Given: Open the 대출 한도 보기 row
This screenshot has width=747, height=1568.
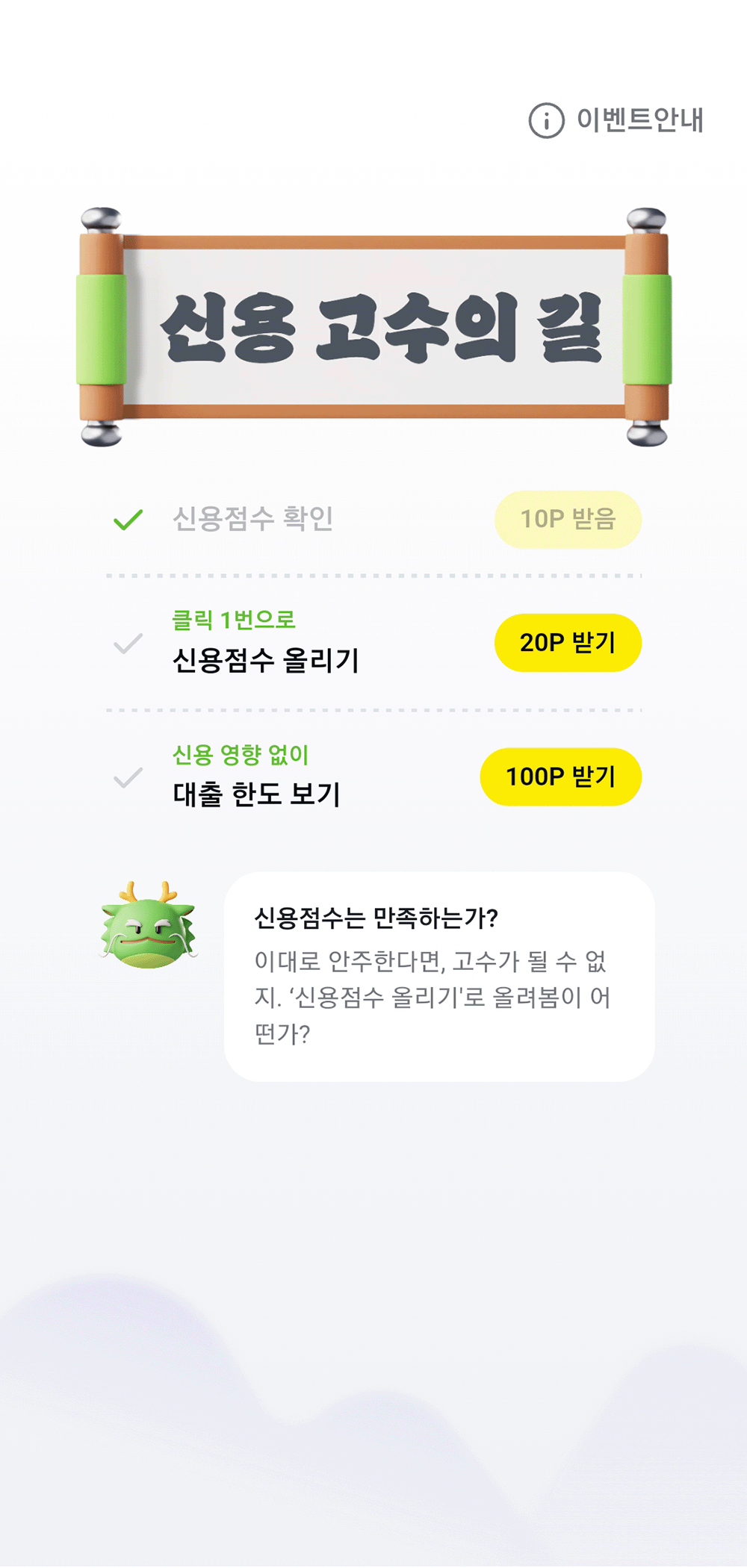Looking at the screenshot, I should (256, 794).
